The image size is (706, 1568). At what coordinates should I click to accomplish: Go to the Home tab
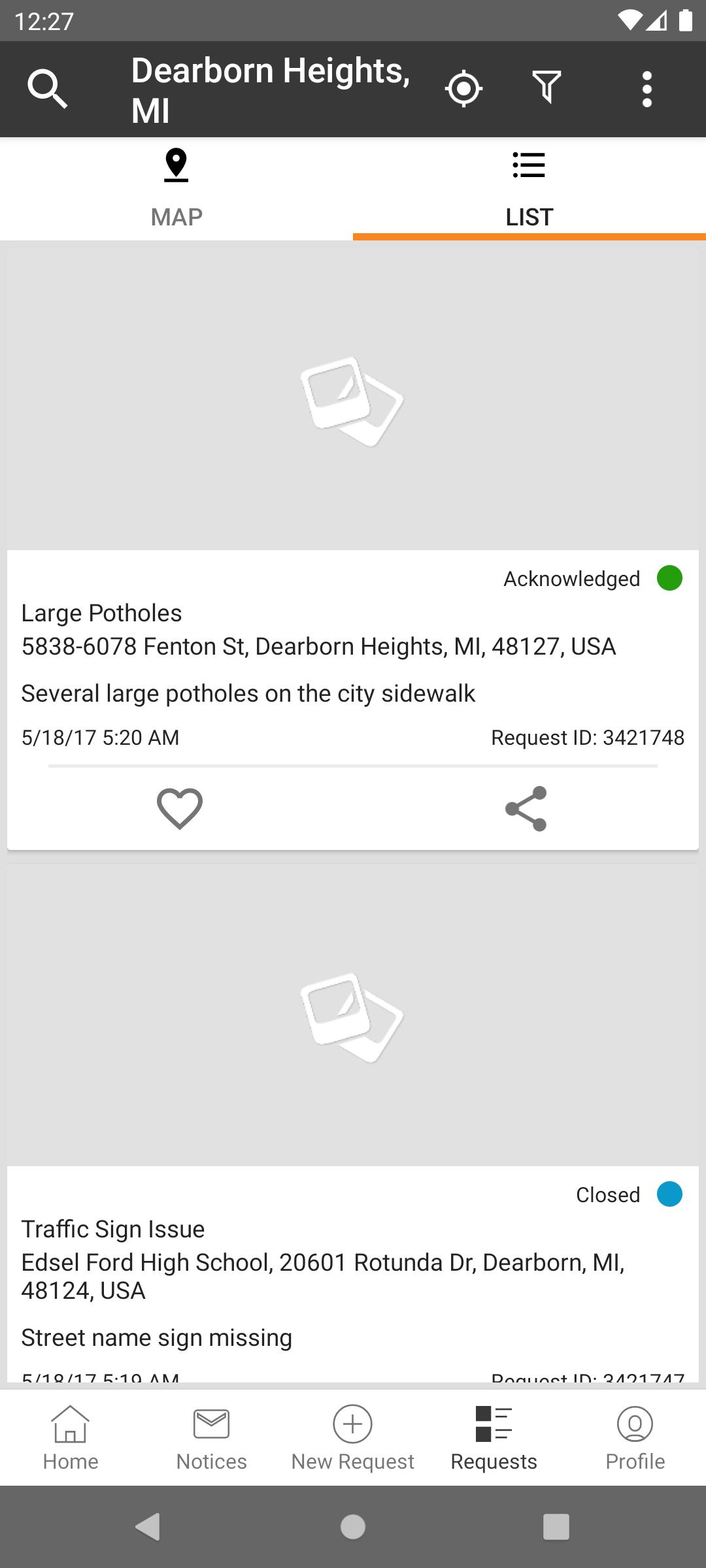click(x=71, y=1437)
